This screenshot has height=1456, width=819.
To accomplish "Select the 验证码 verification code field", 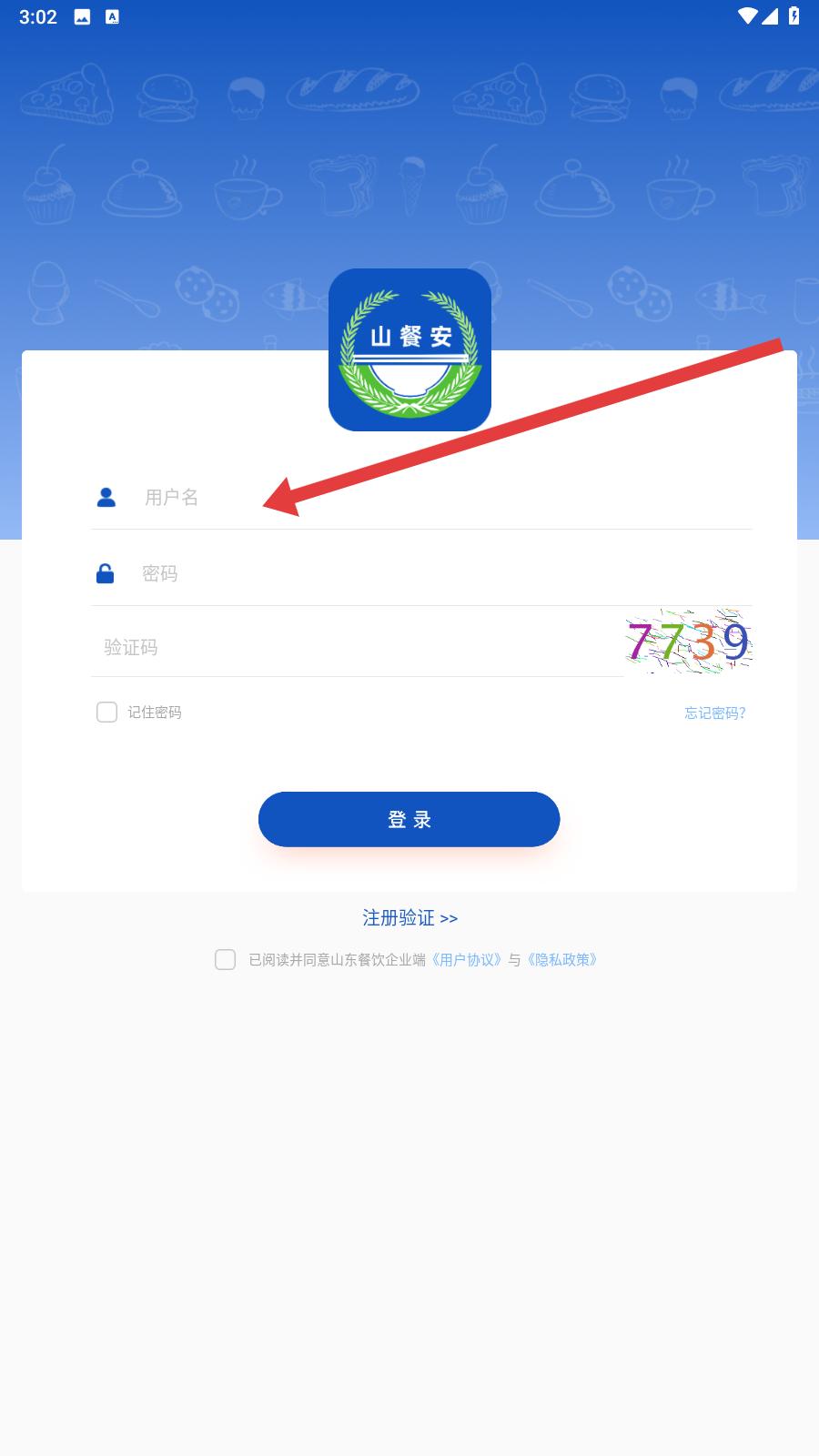I will pyautogui.click(x=355, y=647).
